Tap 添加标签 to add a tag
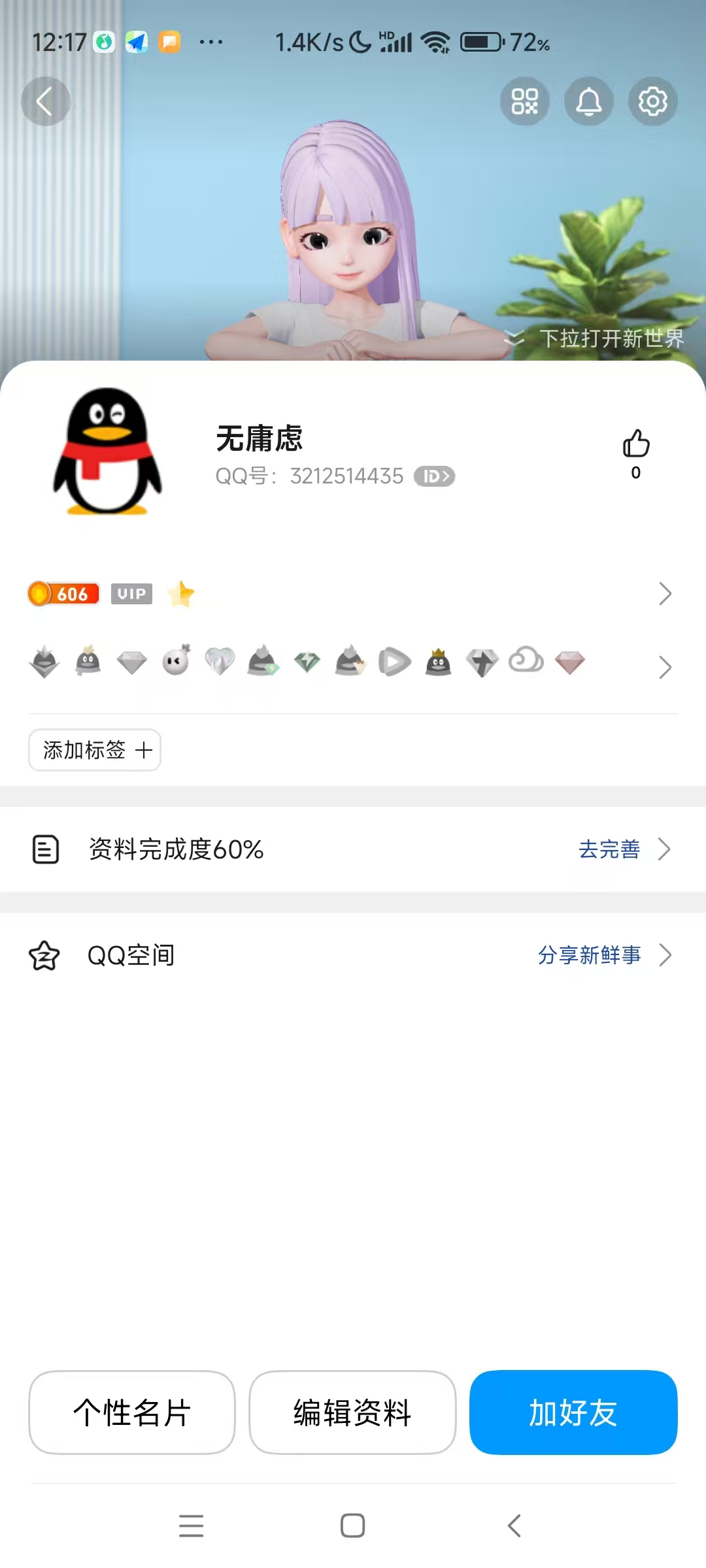Screen dimensions: 706x1568 (x=95, y=750)
